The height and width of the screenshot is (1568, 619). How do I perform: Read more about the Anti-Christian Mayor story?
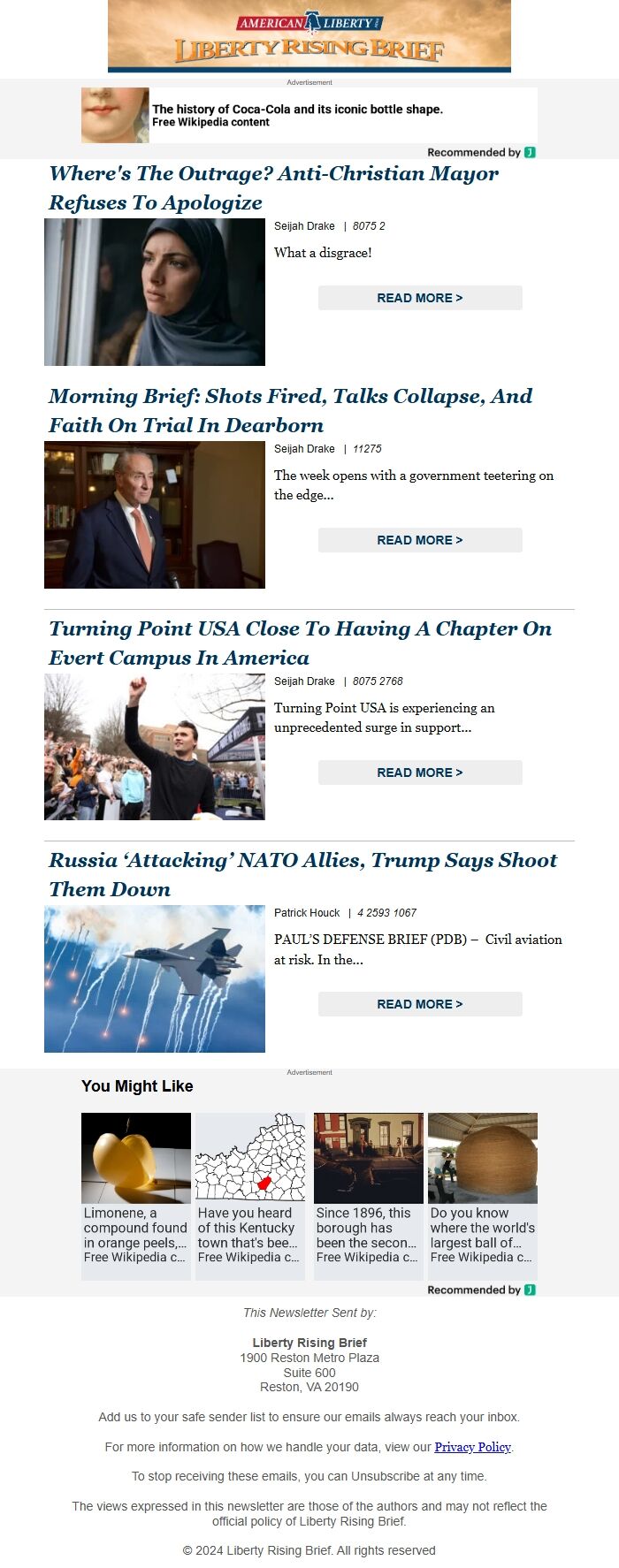point(420,298)
